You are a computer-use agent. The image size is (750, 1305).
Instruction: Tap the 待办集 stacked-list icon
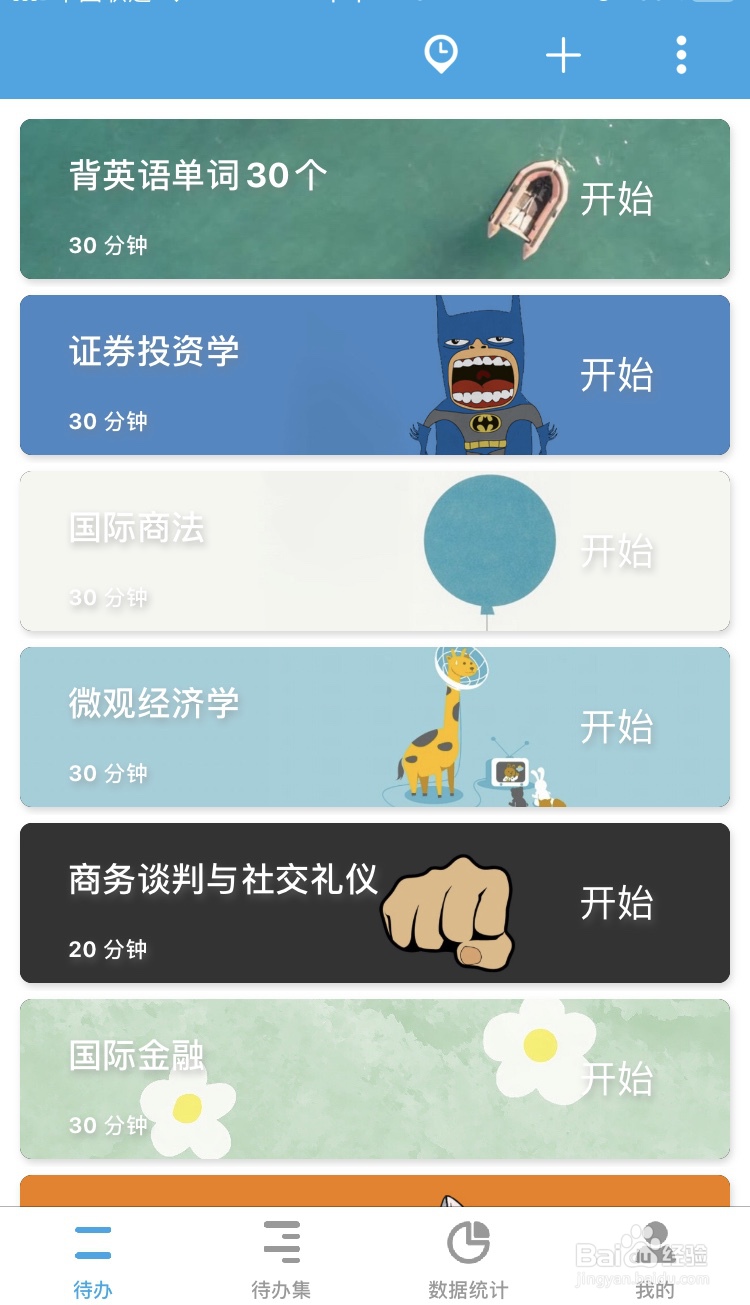(x=281, y=1240)
